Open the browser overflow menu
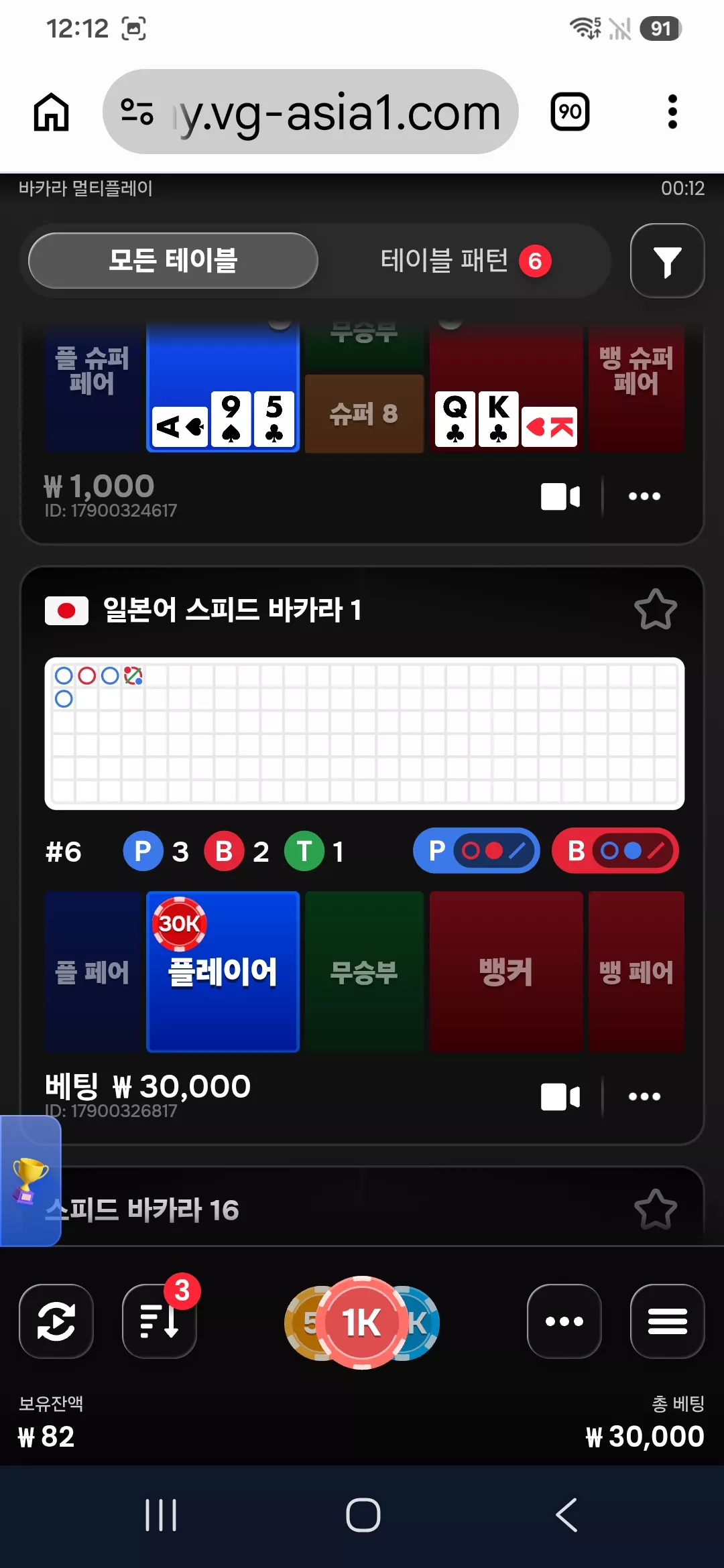724x1568 pixels. (x=672, y=112)
